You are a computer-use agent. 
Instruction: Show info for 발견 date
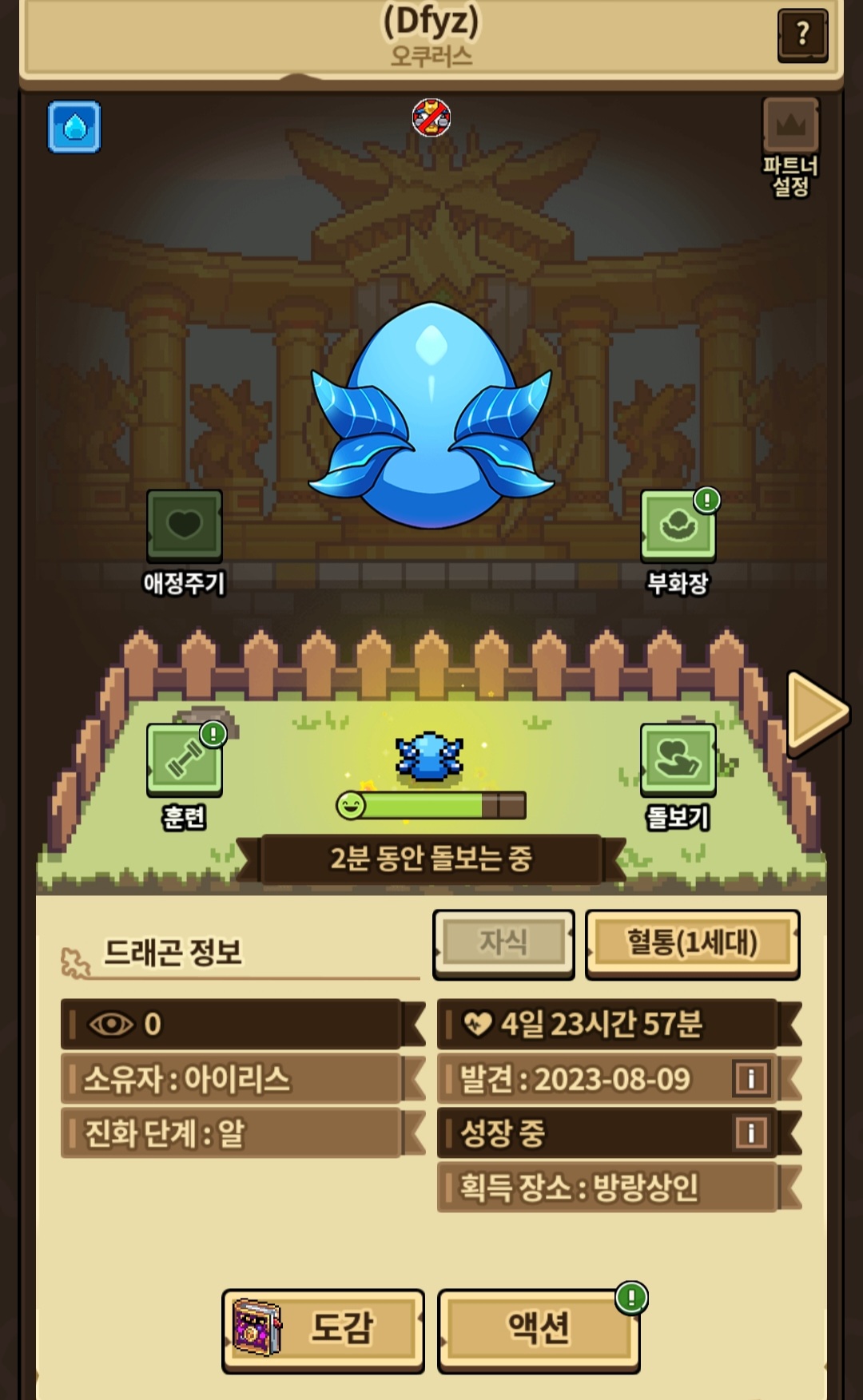point(750,1079)
